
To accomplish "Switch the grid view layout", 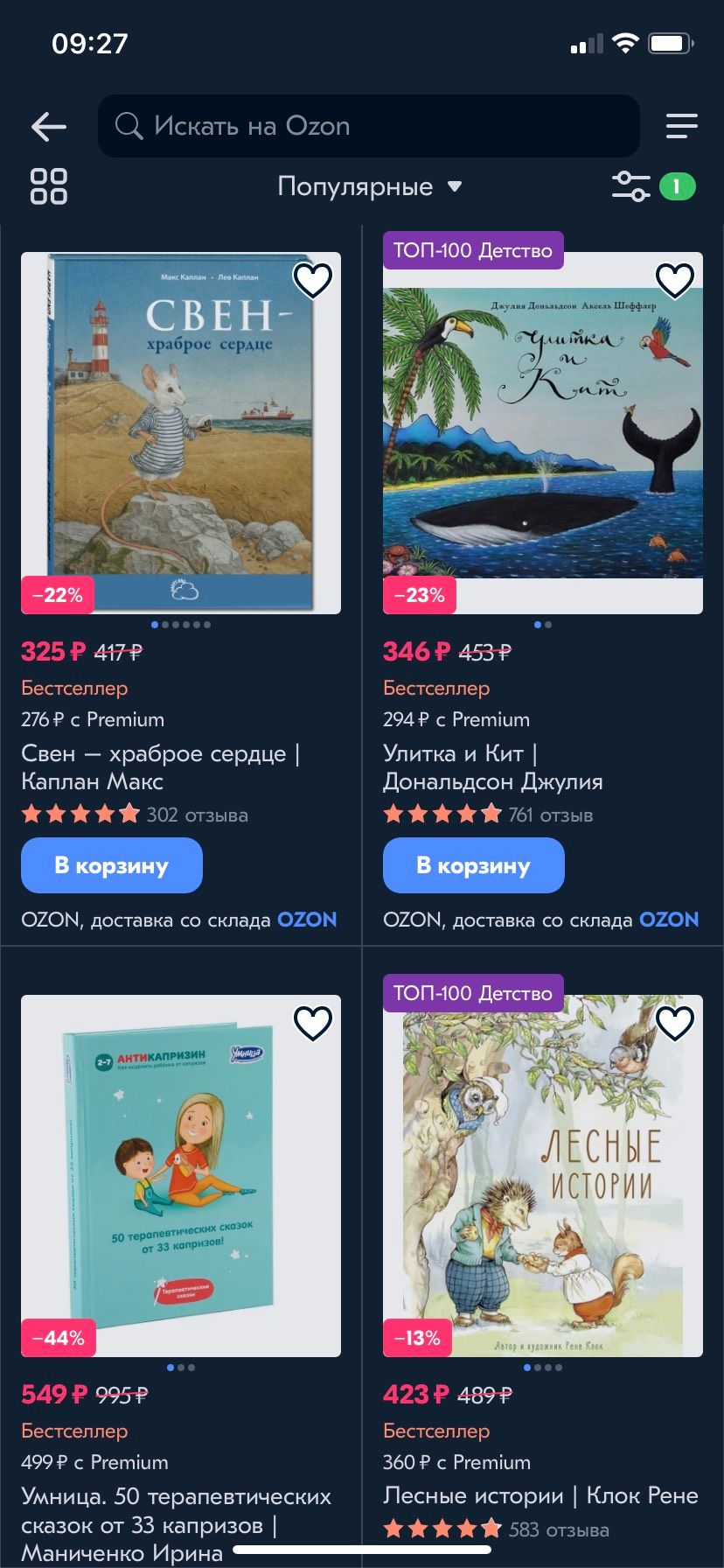I will point(49,186).
